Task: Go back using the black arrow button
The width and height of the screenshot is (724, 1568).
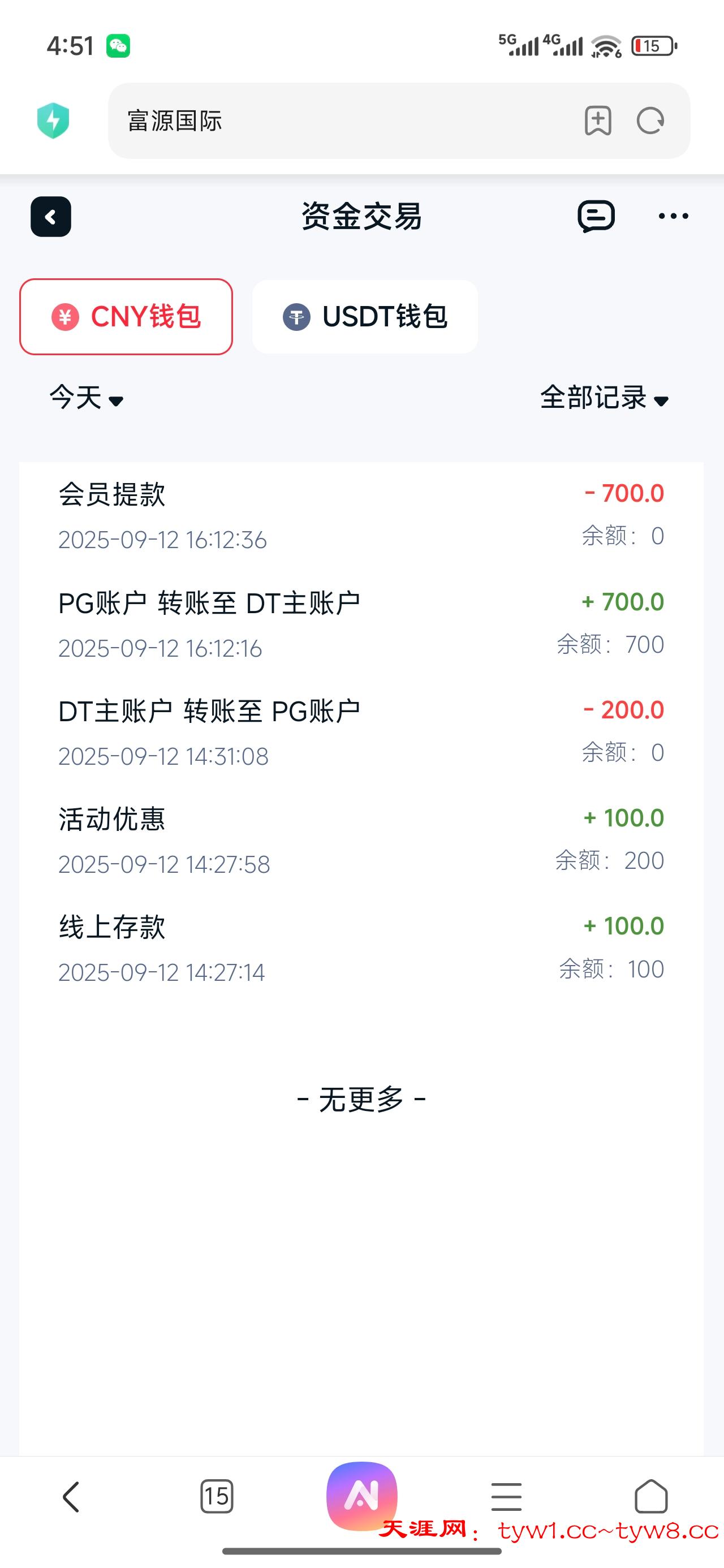Action: tap(50, 217)
